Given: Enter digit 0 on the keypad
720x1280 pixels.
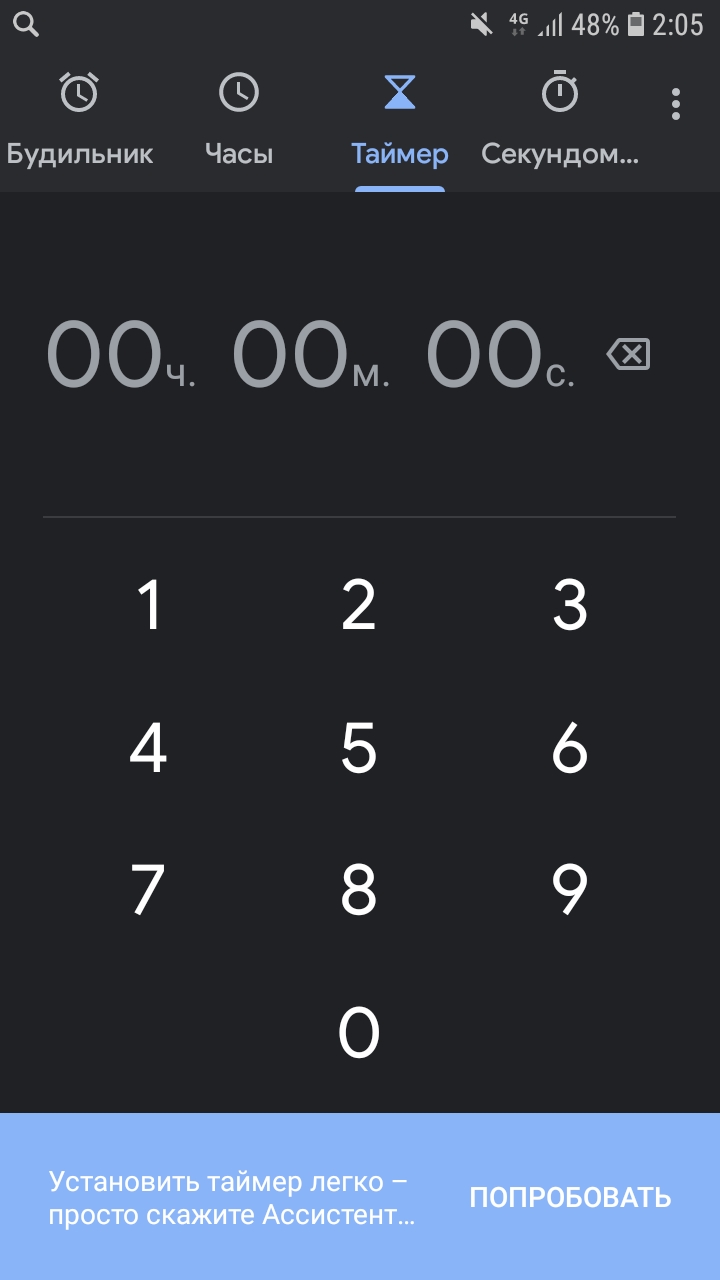Looking at the screenshot, I should pos(359,1032).
